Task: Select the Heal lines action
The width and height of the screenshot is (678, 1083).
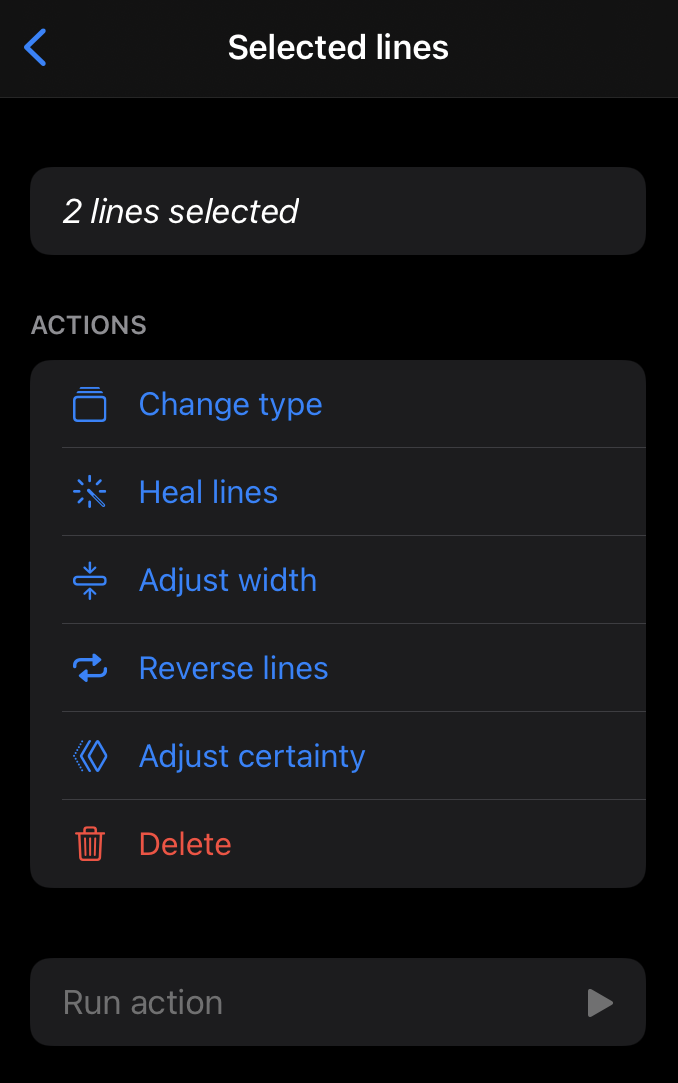Action: tap(208, 492)
